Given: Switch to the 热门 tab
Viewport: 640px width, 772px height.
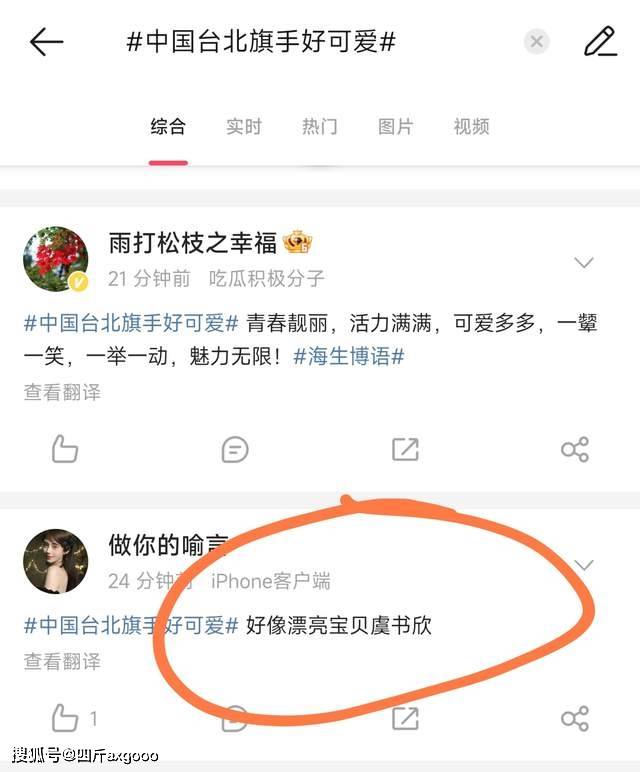Looking at the screenshot, I should click(x=319, y=127).
